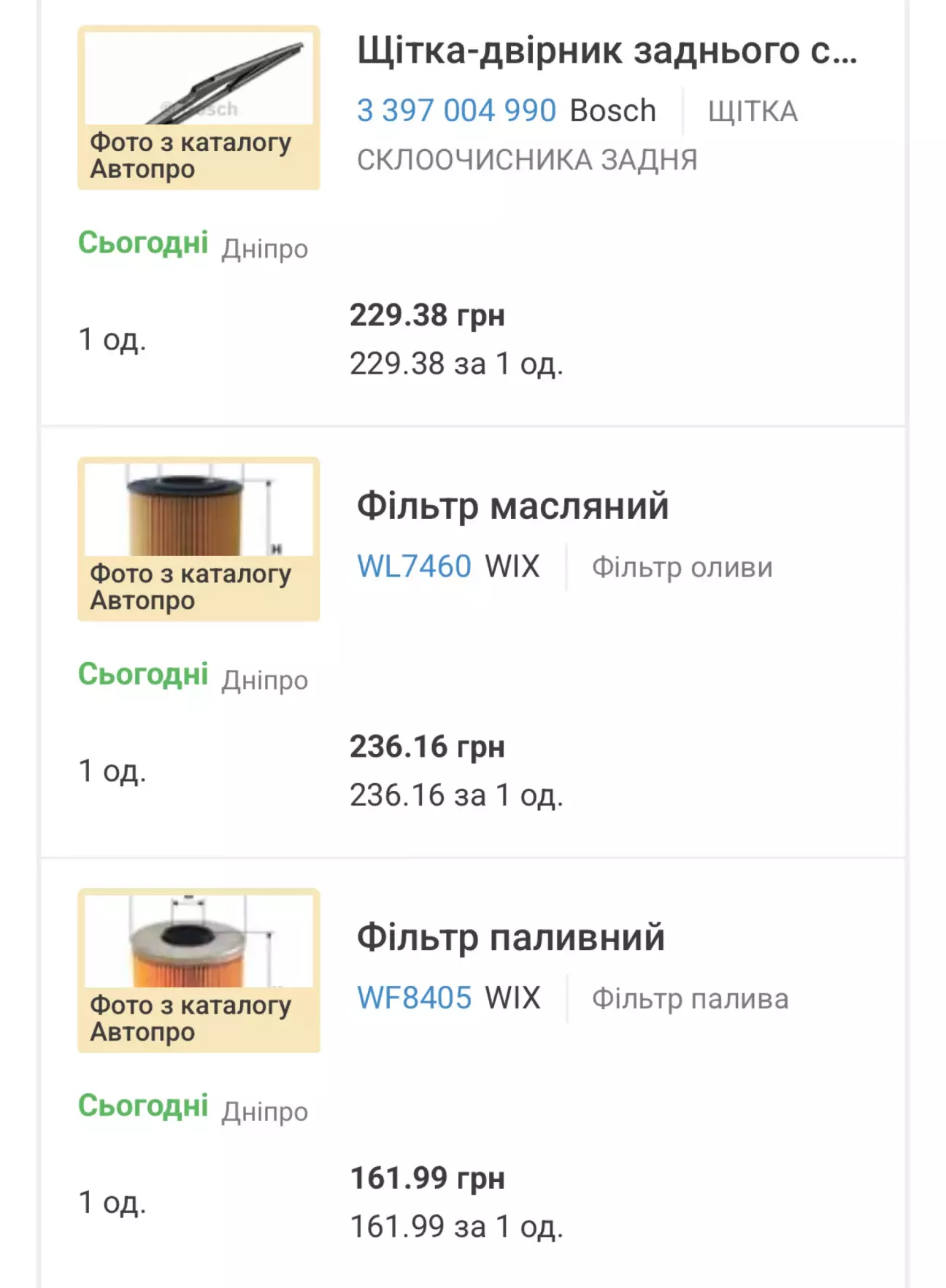Open part number link 3 397 004 990
The width and height of the screenshot is (946, 1288).
[456, 111]
